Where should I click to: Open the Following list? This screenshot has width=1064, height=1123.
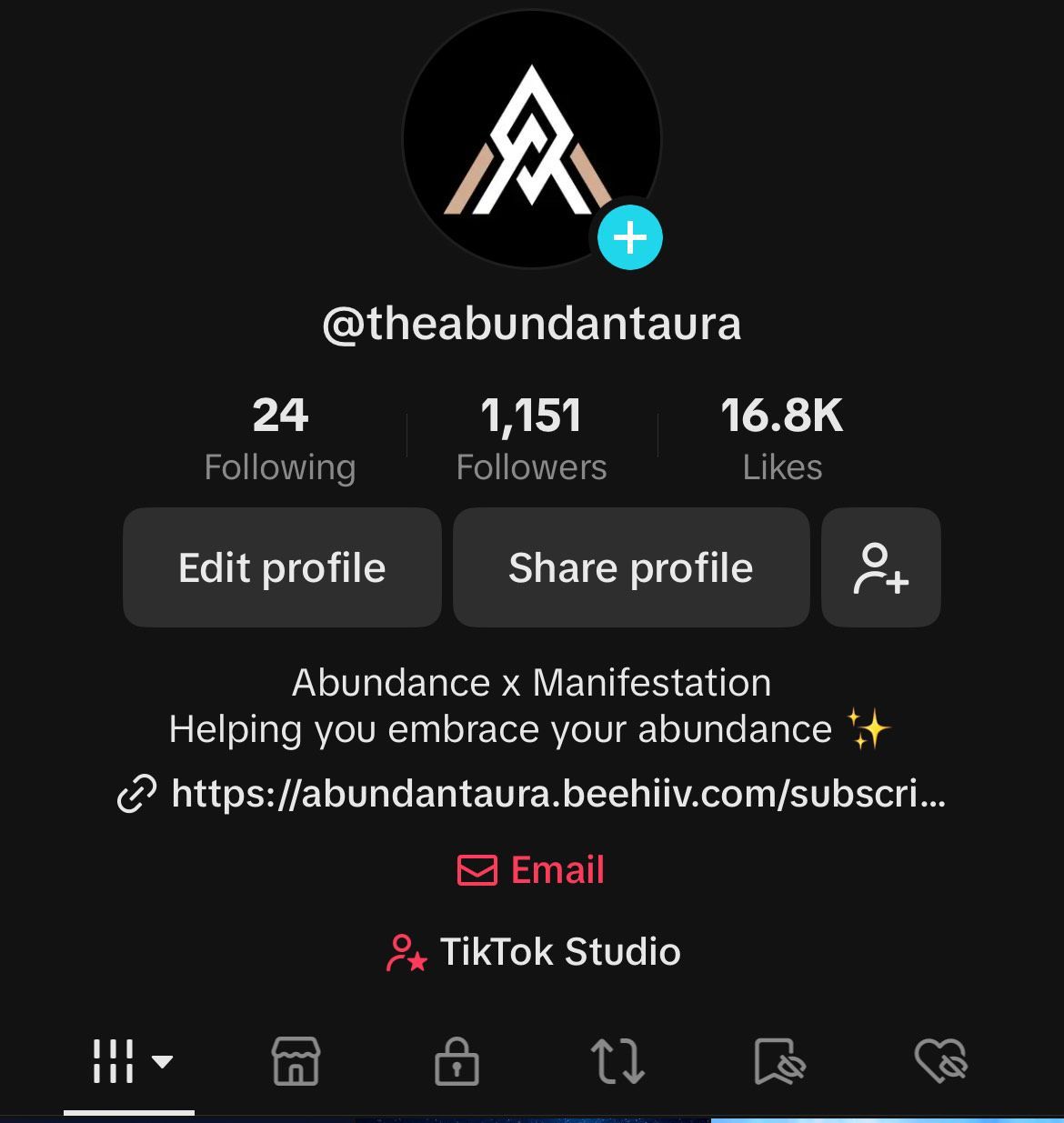pyautogui.click(x=280, y=440)
